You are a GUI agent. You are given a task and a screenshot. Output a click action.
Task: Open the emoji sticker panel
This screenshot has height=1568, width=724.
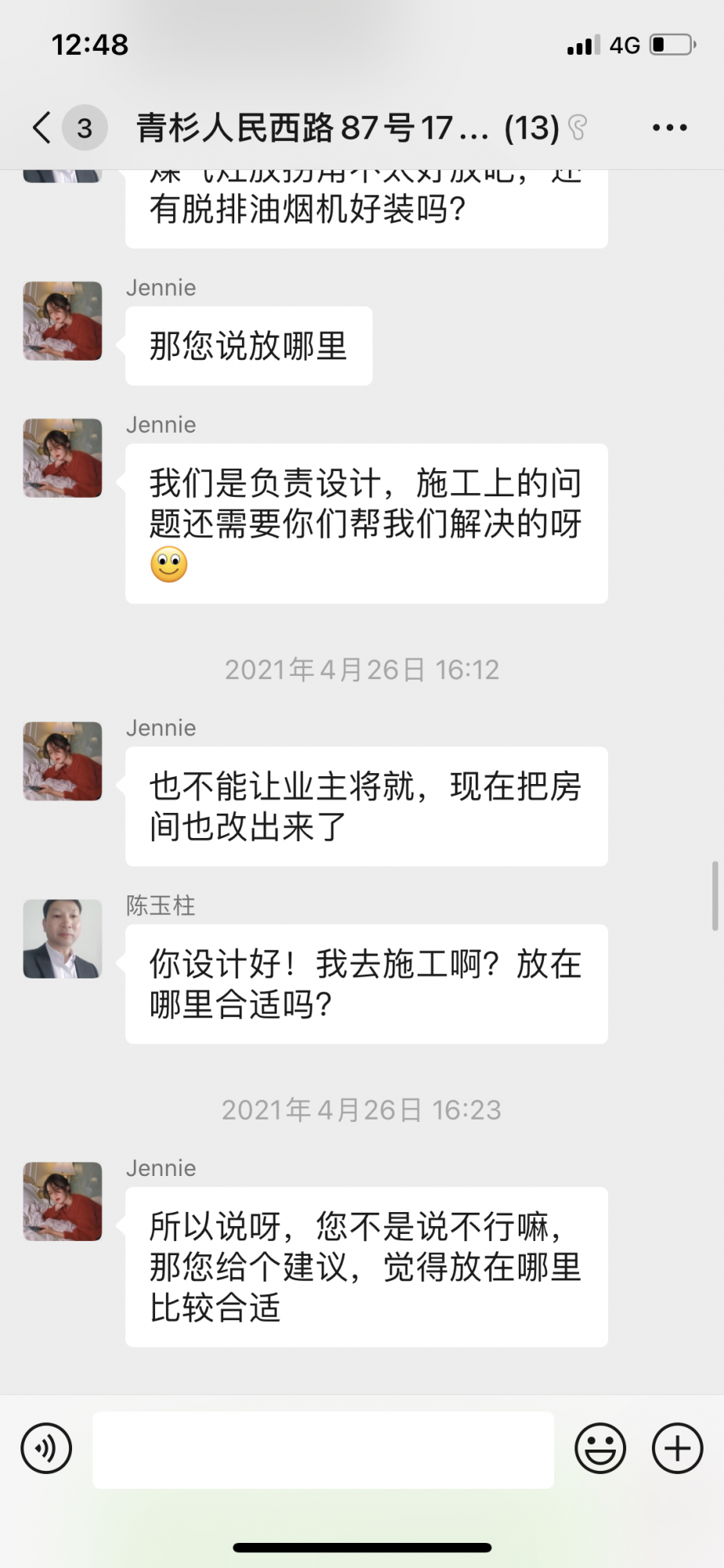point(600,1448)
